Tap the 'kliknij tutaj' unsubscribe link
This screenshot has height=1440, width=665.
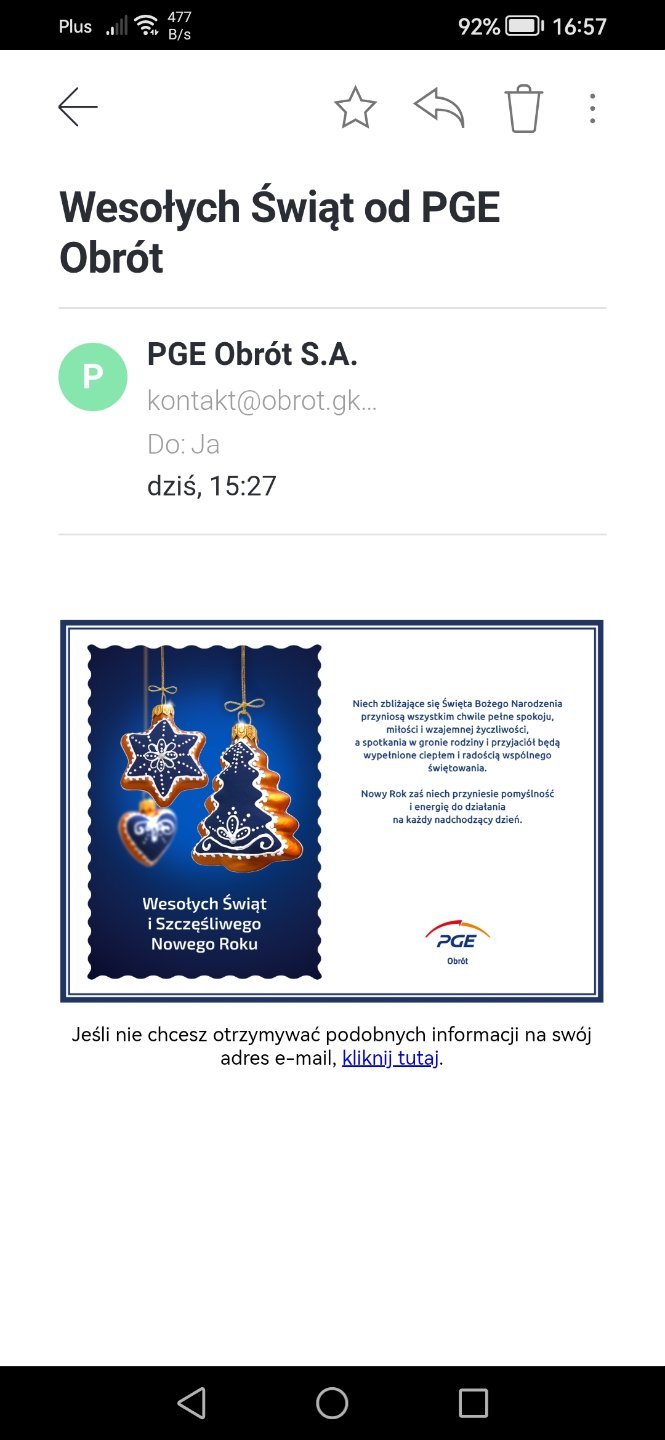pos(390,1058)
